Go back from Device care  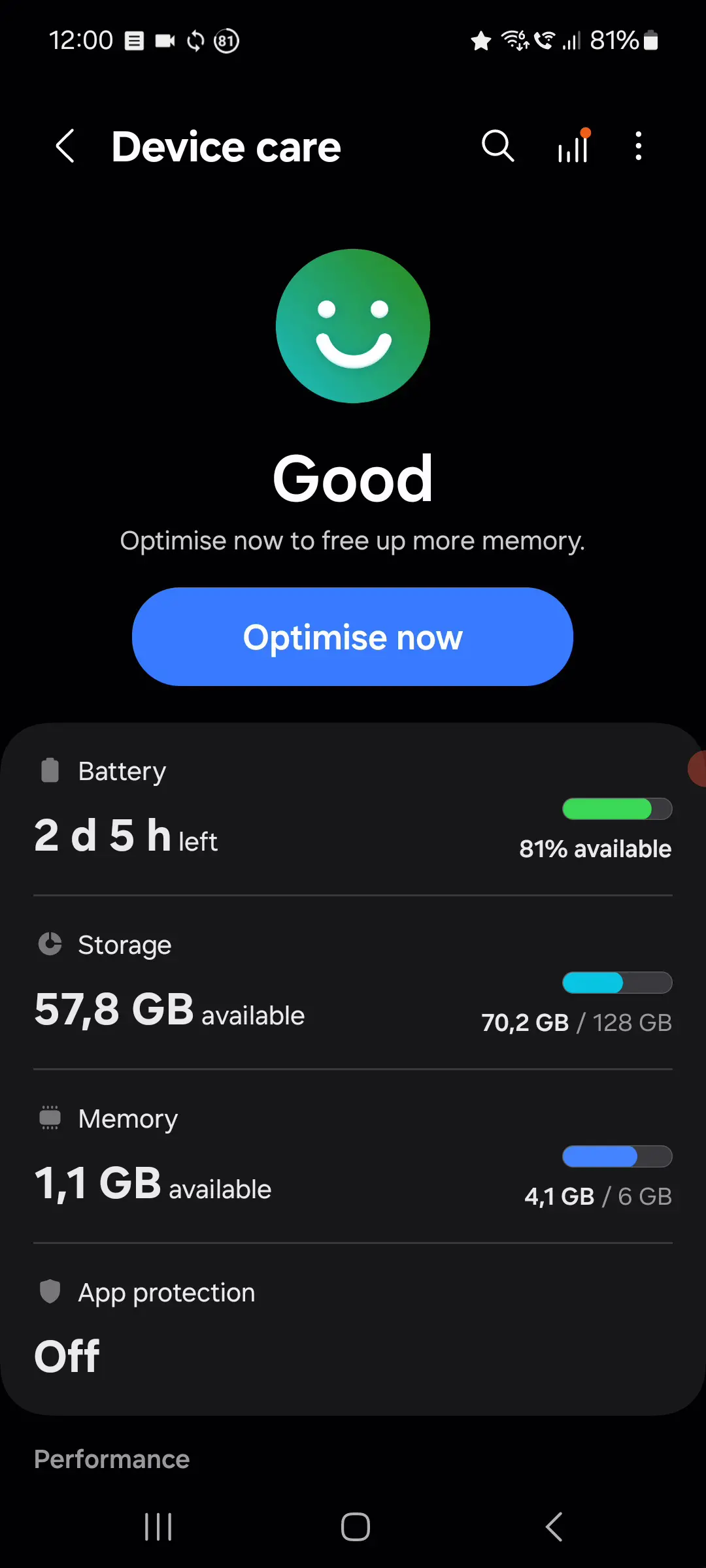point(65,146)
